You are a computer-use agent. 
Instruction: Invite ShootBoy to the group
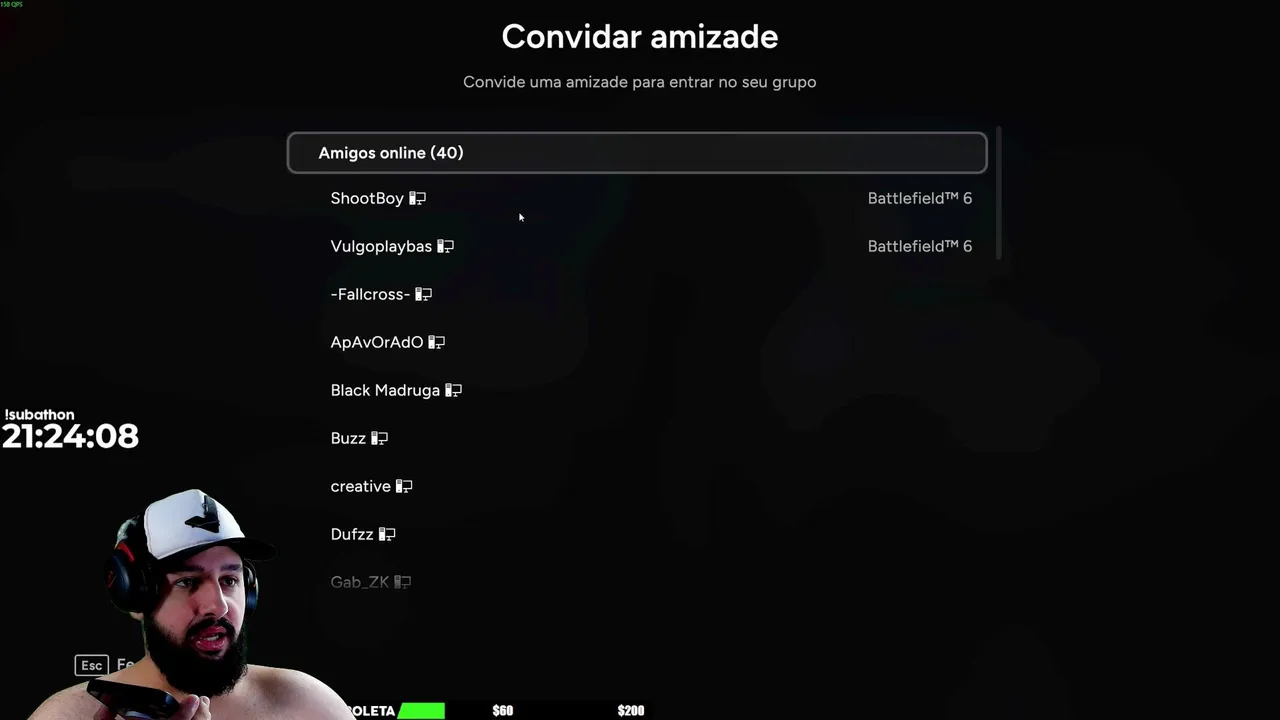coord(367,198)
